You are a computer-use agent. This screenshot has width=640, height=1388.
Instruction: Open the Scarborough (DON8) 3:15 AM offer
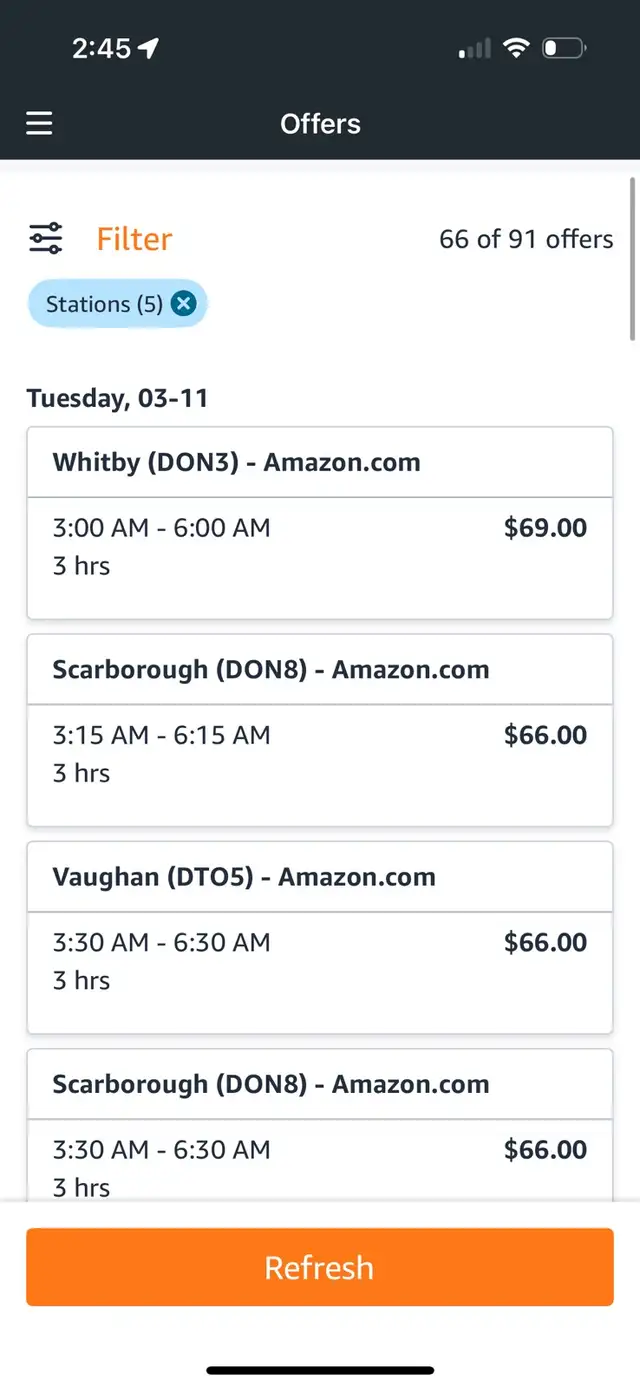(320, 731)
